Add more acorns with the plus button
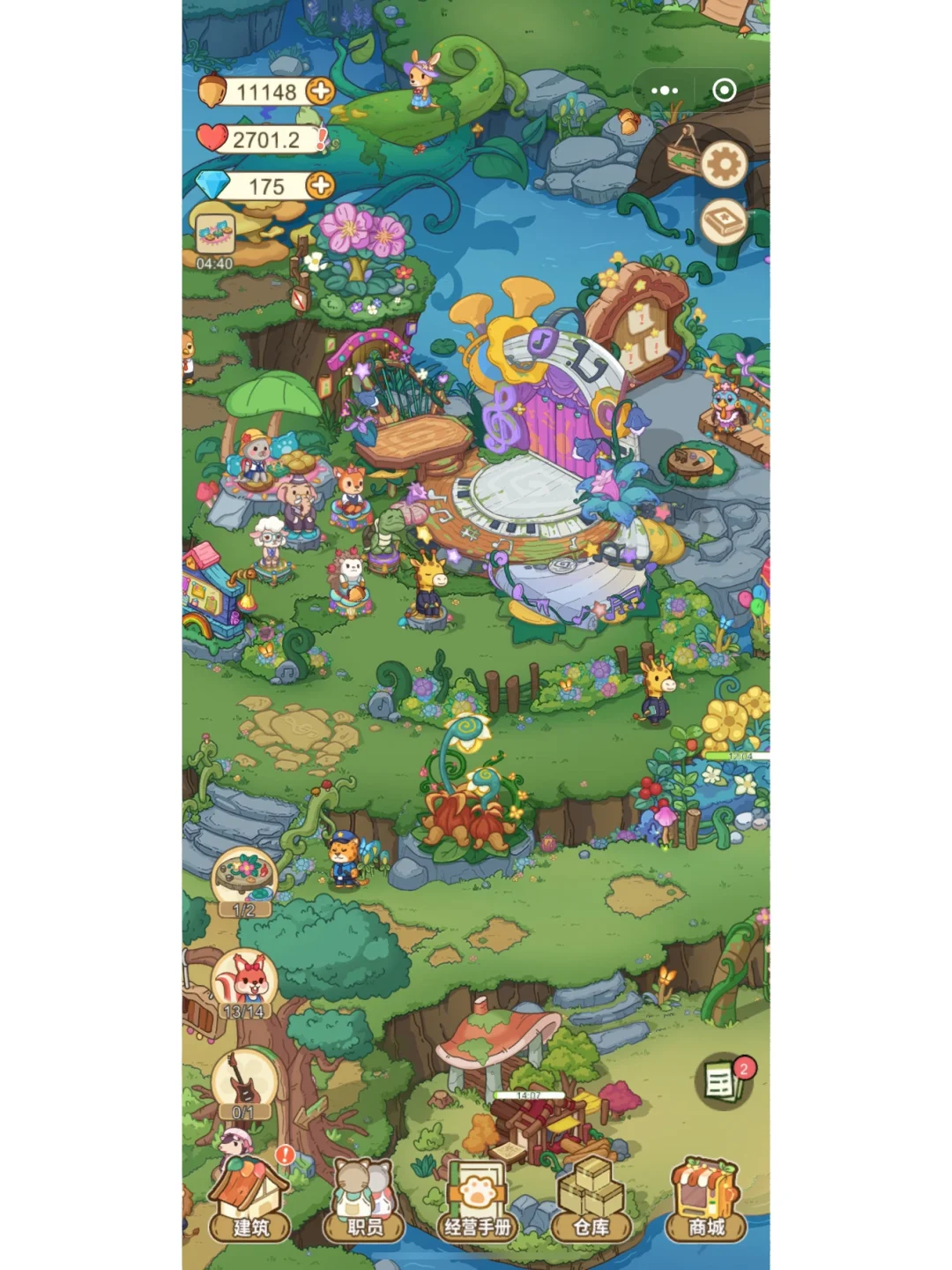The height and width of the screenshot is (1270, 952). click(320, 91)
